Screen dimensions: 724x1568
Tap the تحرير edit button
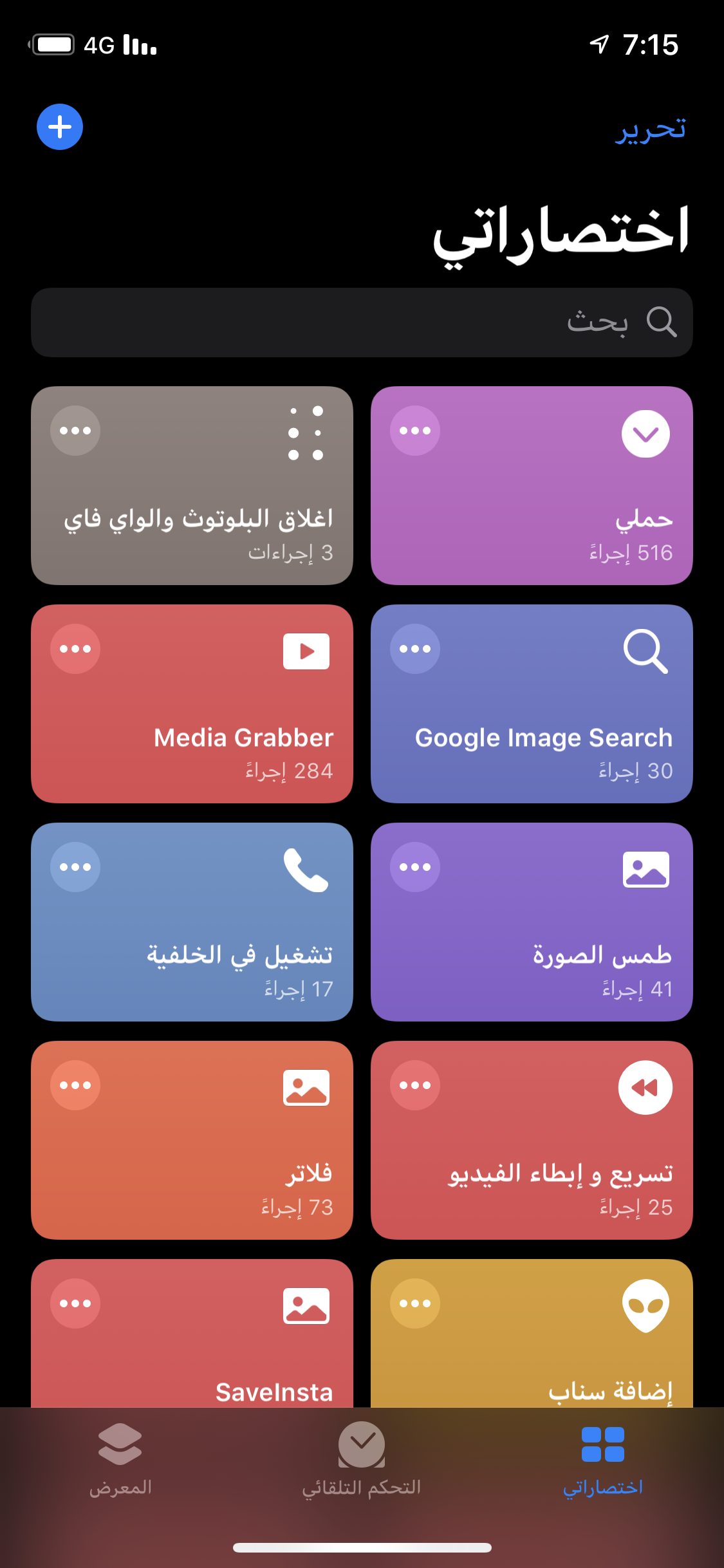[651, 129]
